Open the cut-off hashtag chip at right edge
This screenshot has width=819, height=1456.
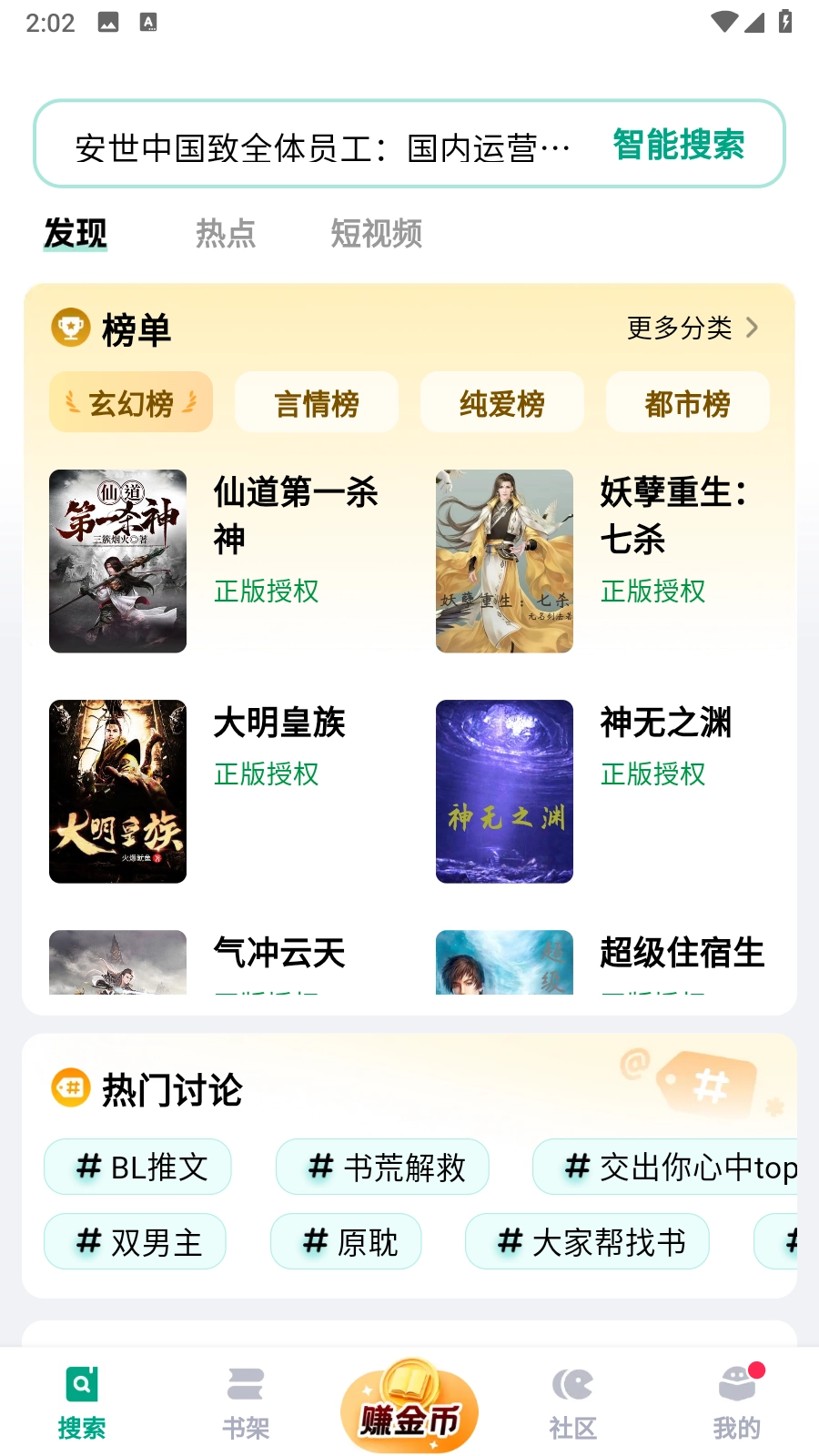pyautogui.click(x=790, y=1241)
